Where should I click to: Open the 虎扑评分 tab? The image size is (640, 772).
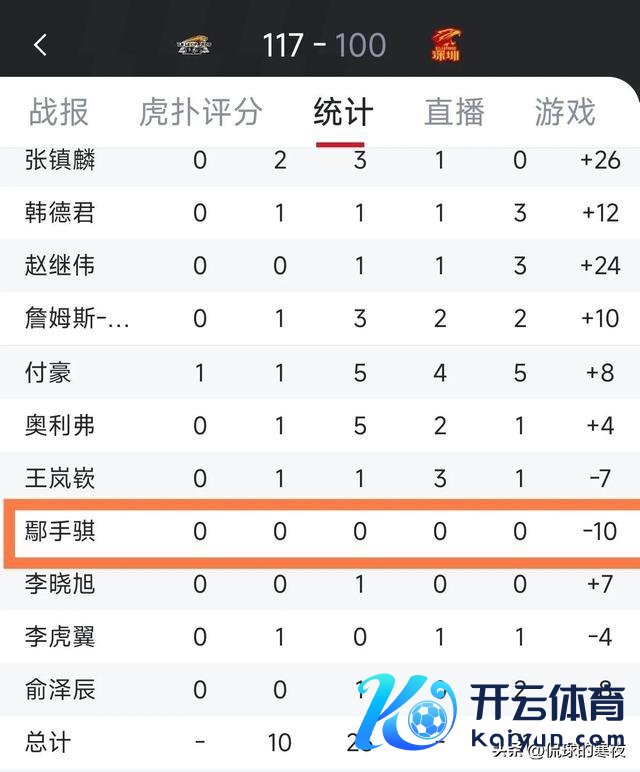tap(200, 112)
